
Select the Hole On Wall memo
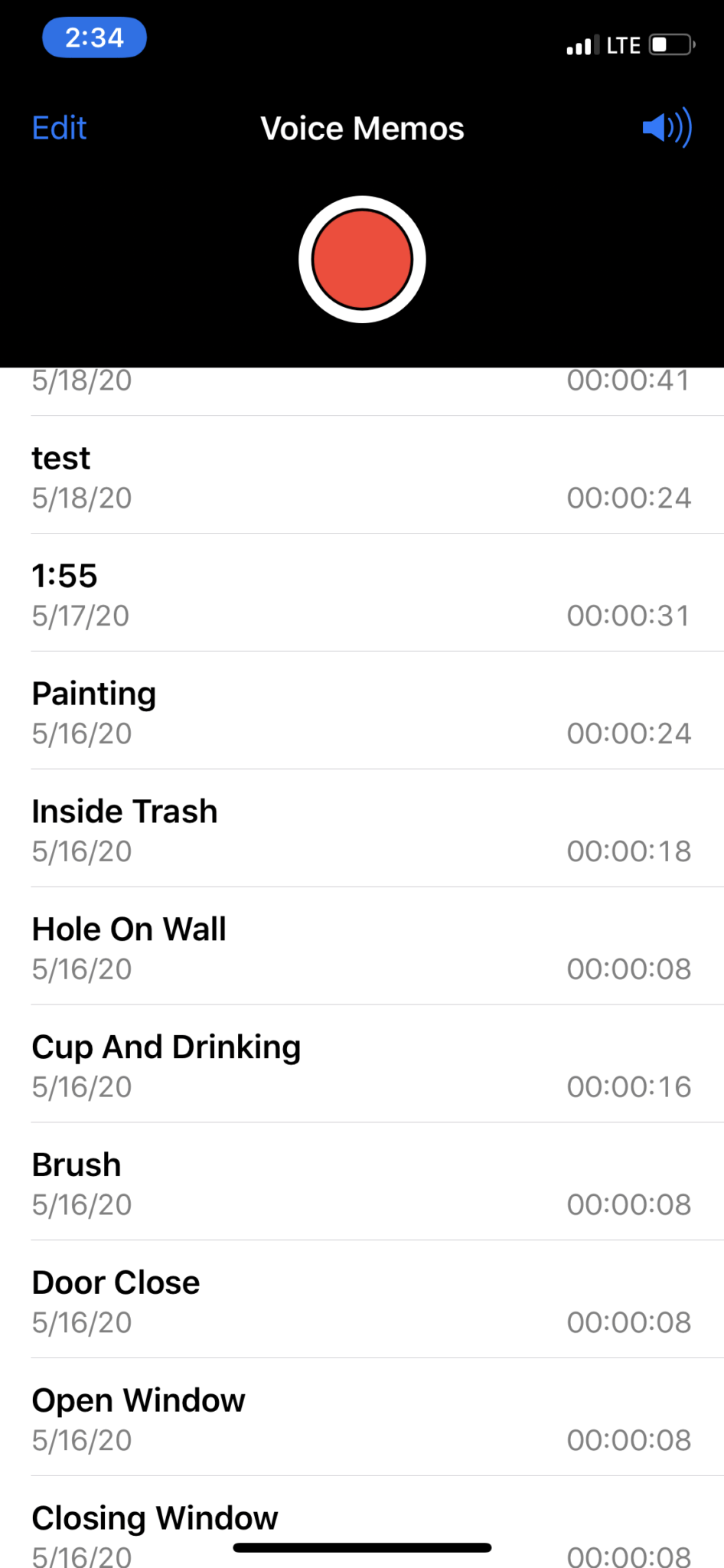coord(362,947)
